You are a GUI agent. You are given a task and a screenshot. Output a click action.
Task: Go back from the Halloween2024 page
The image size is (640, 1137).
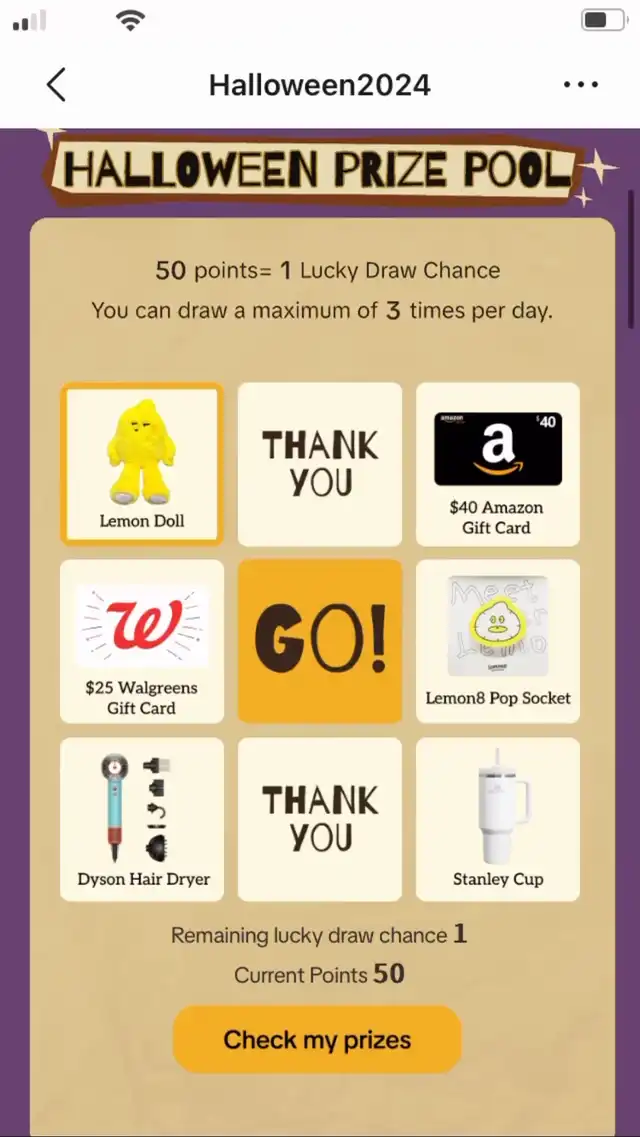tap(57, 85)
